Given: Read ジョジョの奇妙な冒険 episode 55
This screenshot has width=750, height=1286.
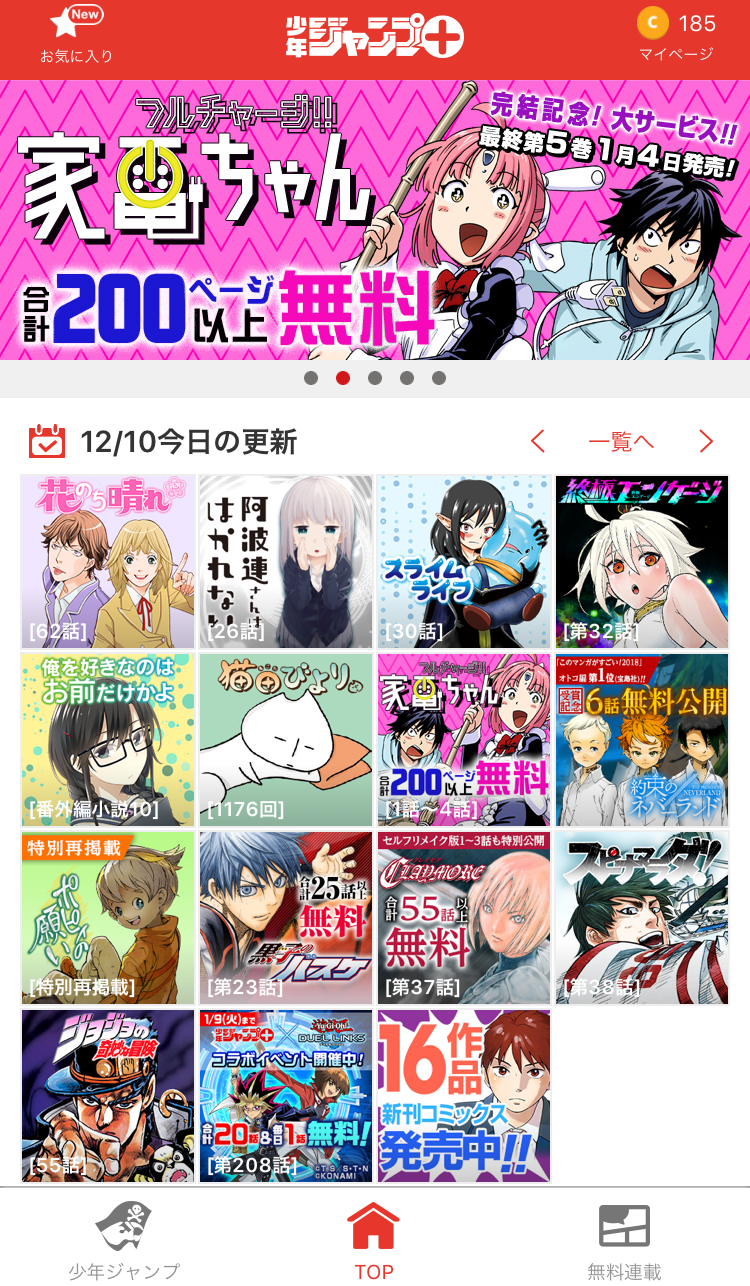Looking at the screenshot, I should (108, 1096).
